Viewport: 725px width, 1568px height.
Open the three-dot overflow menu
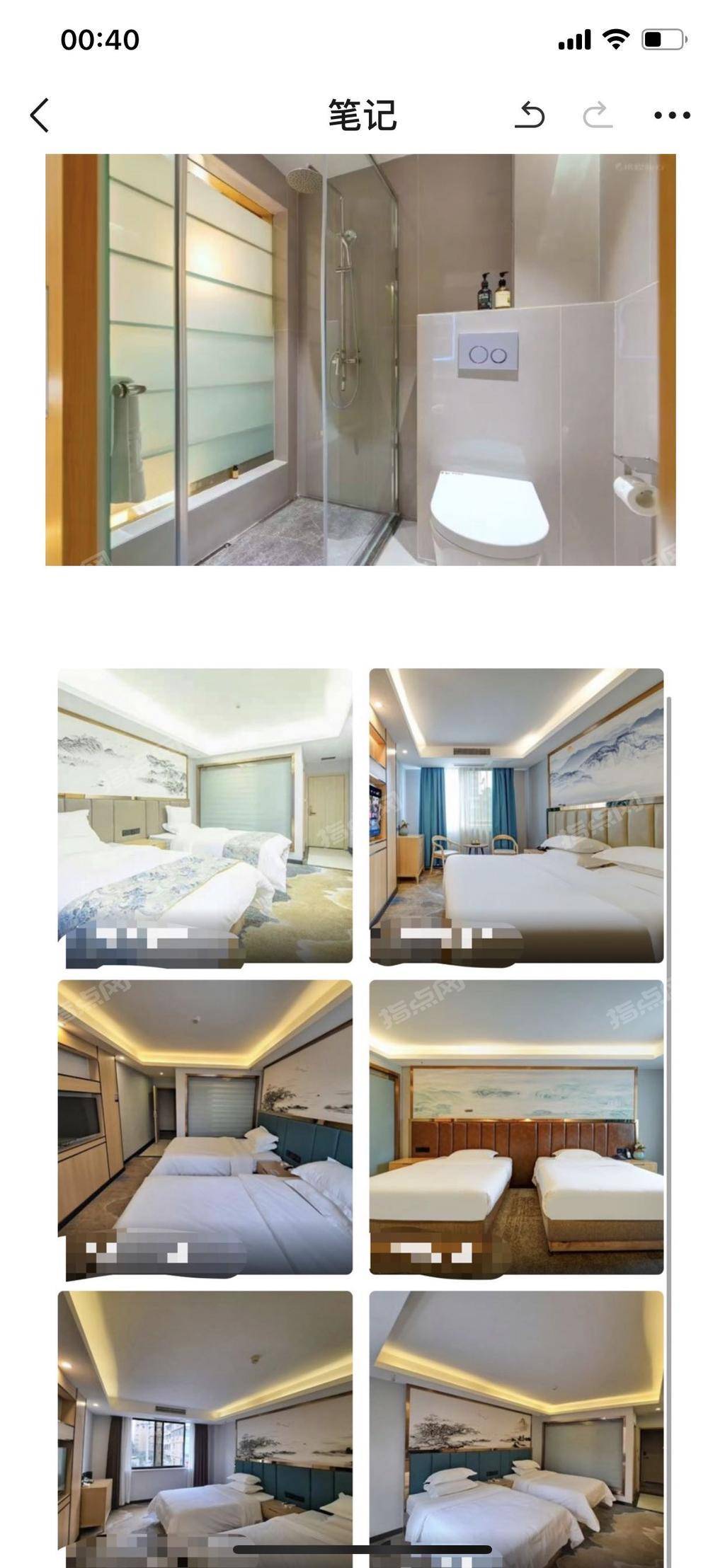pyautogui.click(x=671, y=115)
